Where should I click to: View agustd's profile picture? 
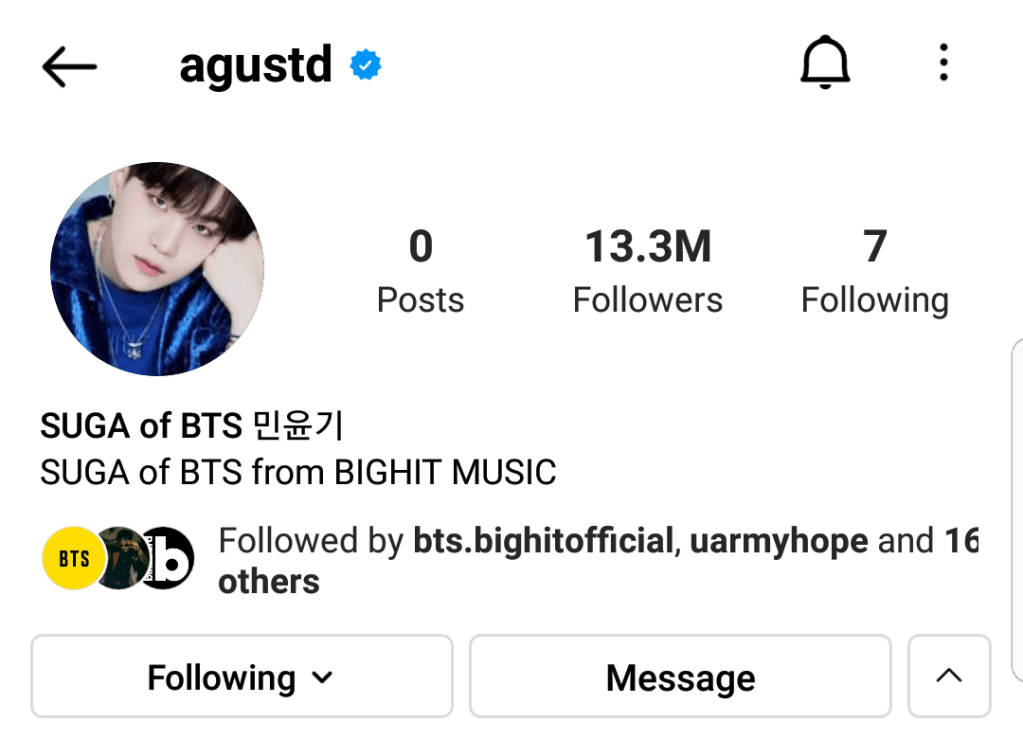pyautogui.click(x=157, y=269)
